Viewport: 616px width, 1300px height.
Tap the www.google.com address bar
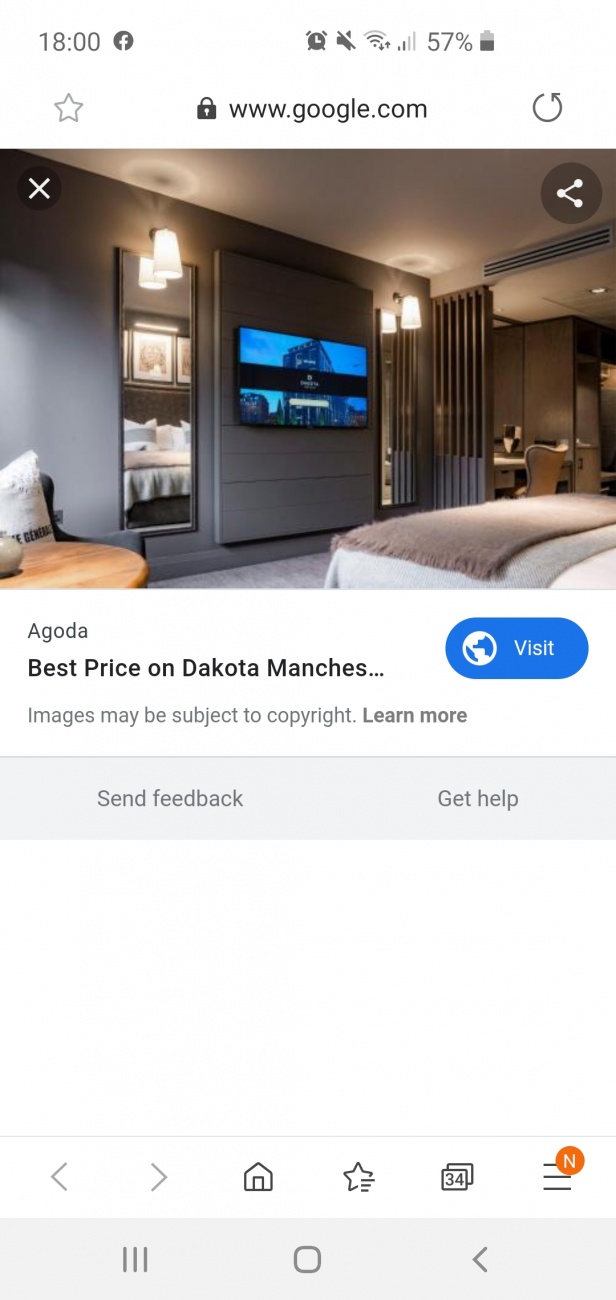click(x=327, y=109)
